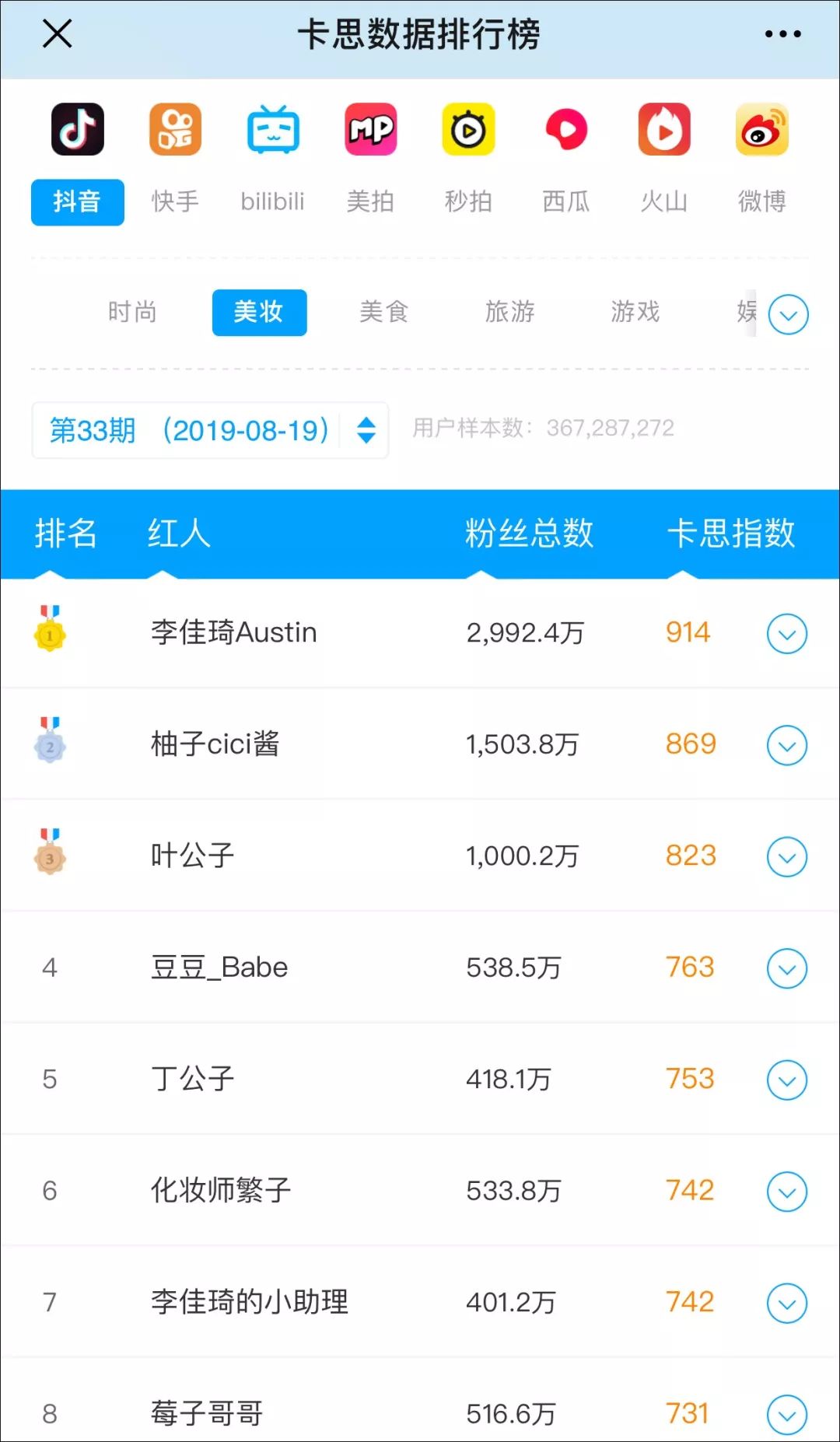This screenshot has height=1442, width=840.
Task: Choose the 时尚 category
Action: coord(132,312)
